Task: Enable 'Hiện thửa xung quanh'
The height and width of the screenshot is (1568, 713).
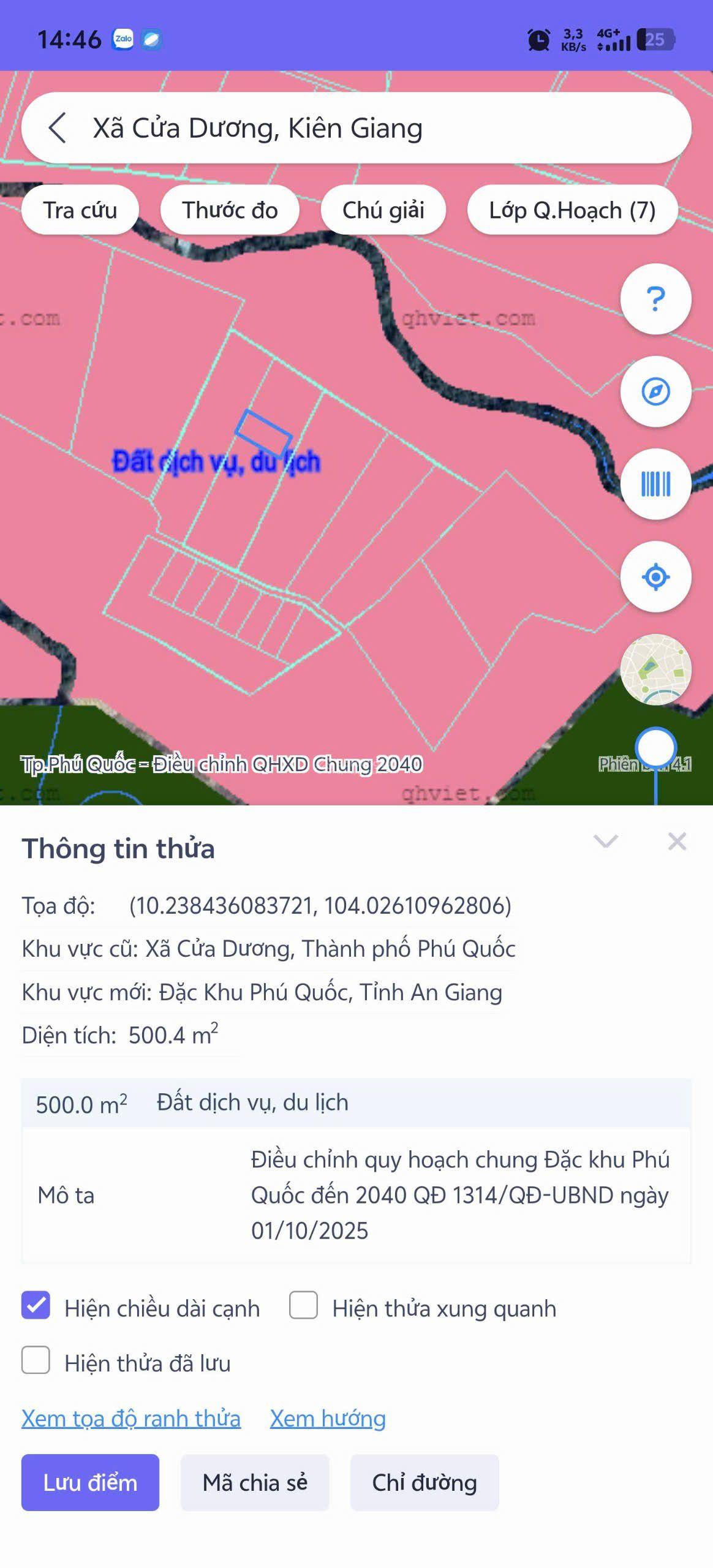Action: click(302, 1307)
